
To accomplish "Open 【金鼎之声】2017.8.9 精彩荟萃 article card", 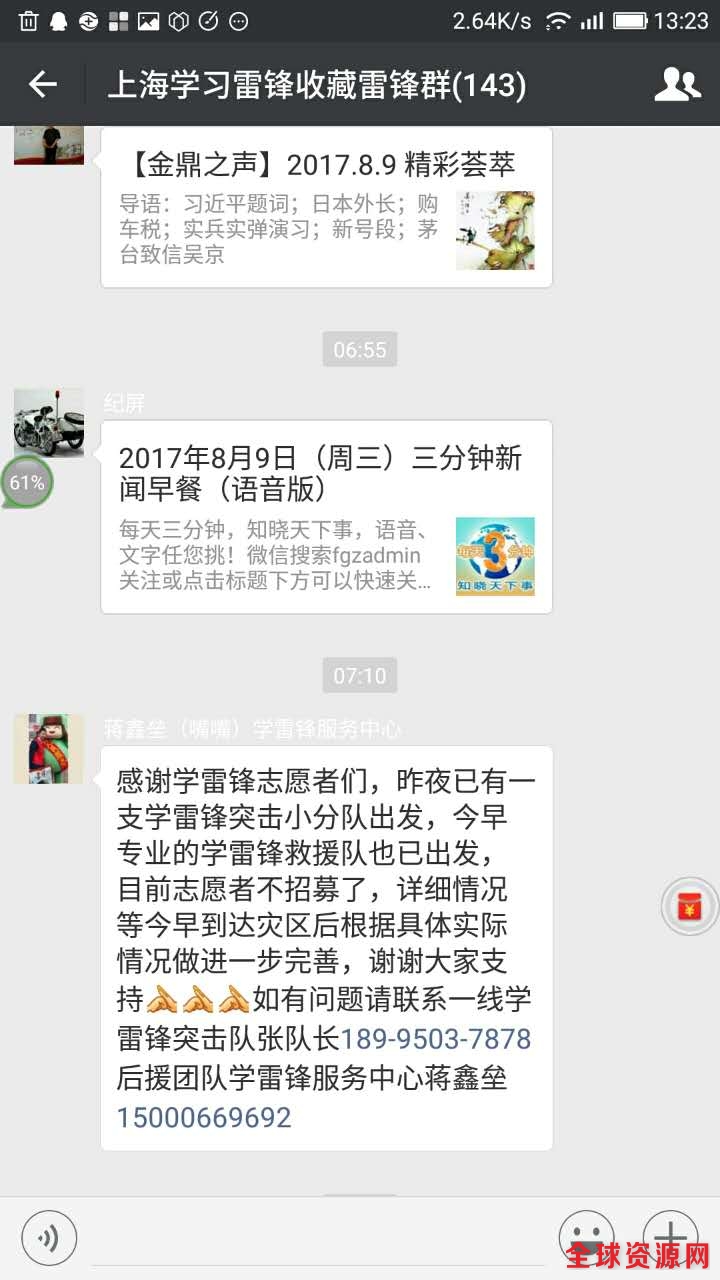I will 326,208.
